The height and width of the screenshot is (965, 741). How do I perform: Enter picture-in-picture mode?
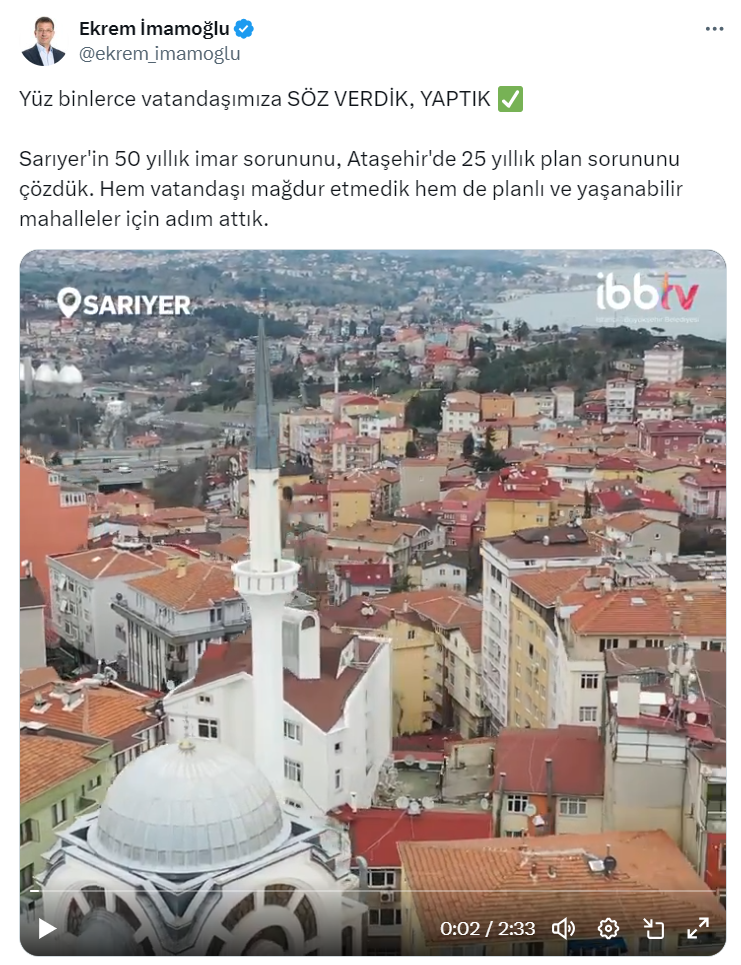click(653, 928)
